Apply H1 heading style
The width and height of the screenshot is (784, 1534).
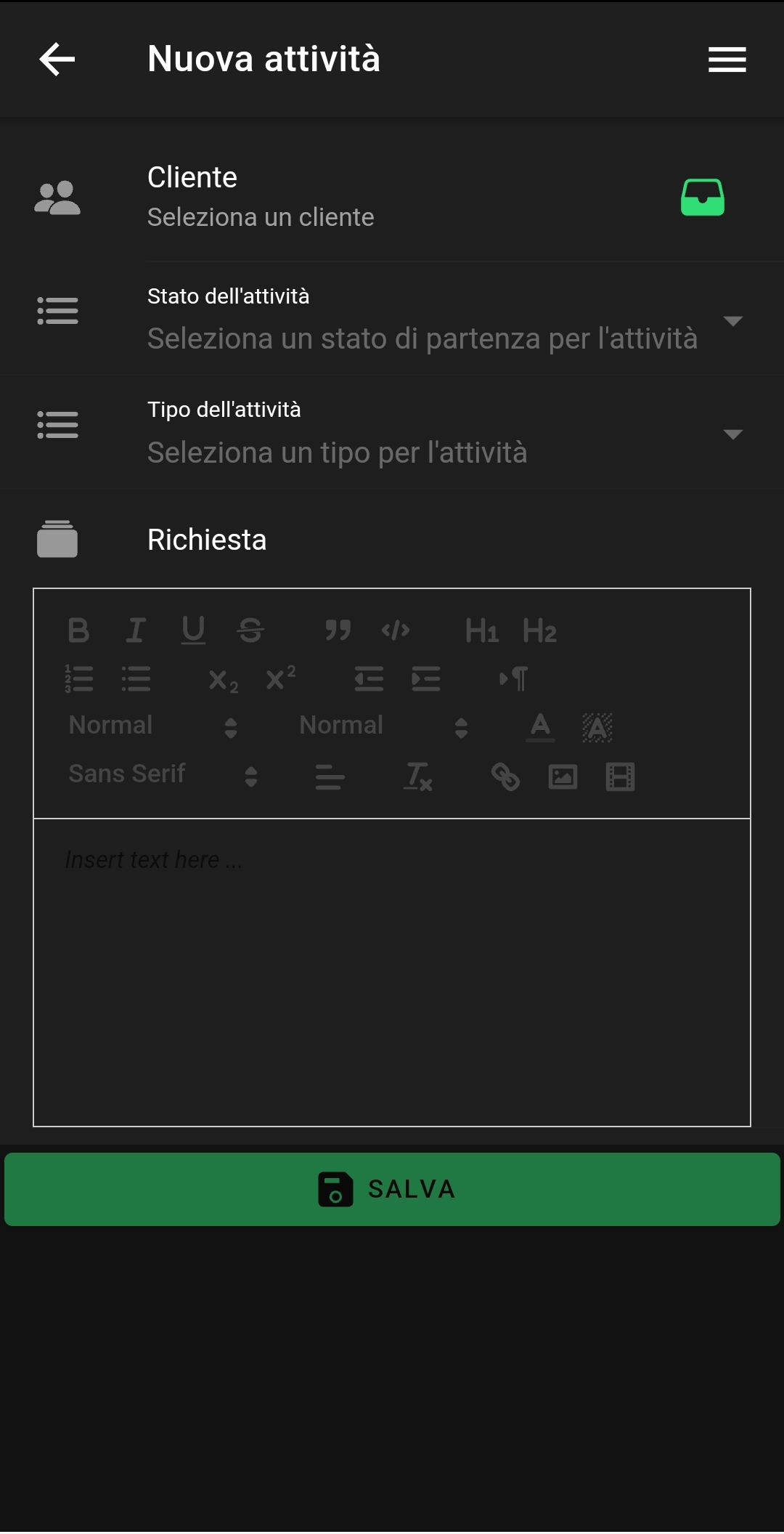(x=482, y=630)
